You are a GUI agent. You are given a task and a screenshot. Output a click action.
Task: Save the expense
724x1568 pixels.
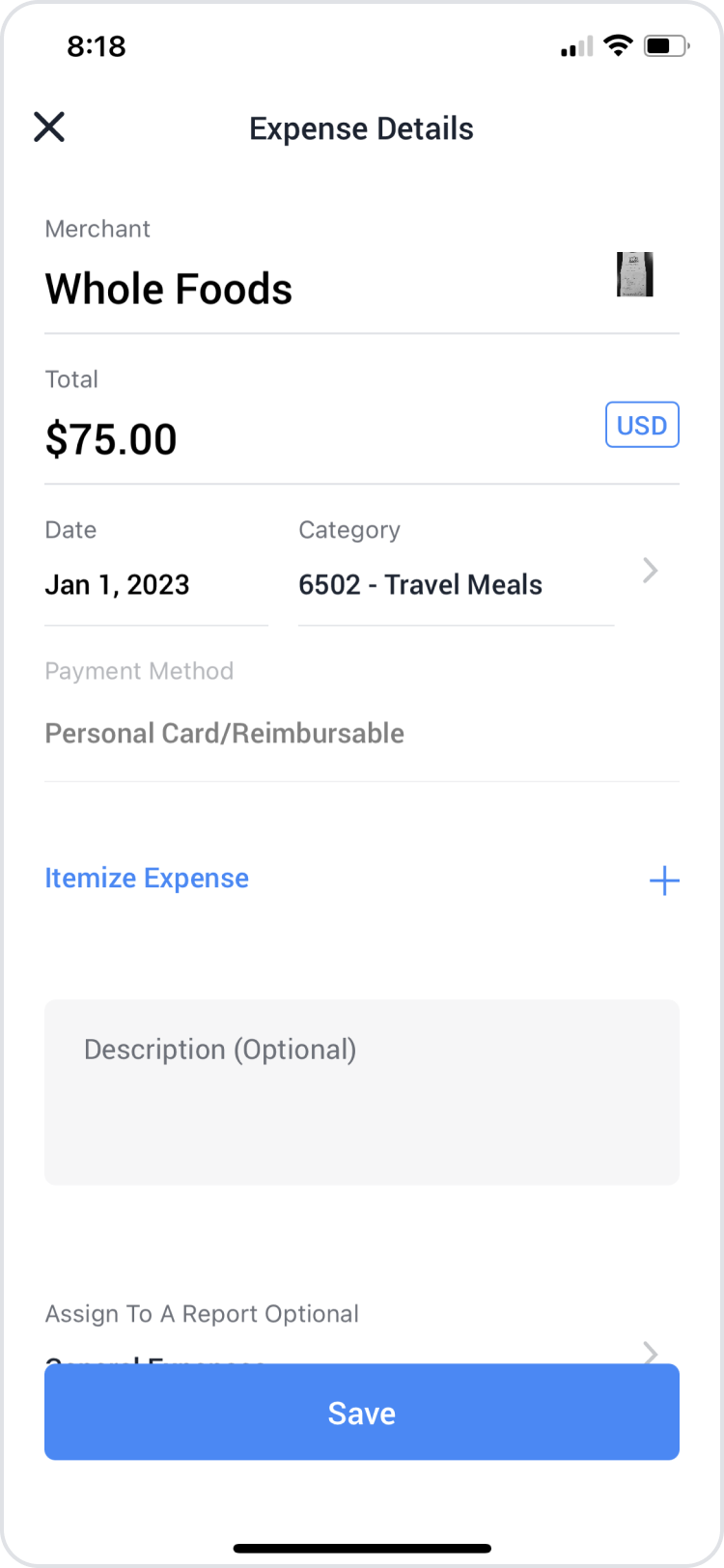click(x=362, y=1413)
